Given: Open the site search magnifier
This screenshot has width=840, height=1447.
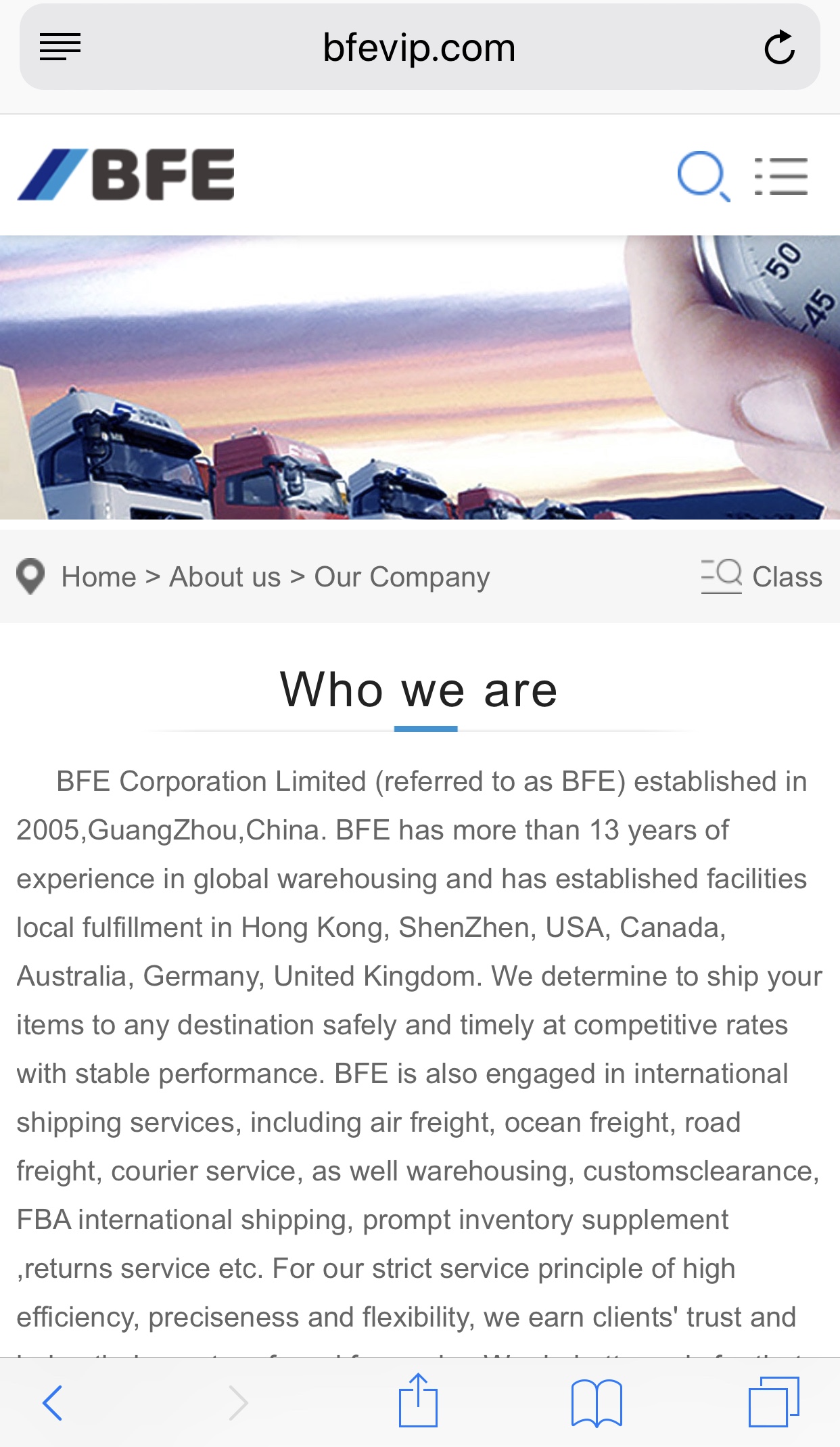Looking at the screenshot, I should tap(703, 176).
